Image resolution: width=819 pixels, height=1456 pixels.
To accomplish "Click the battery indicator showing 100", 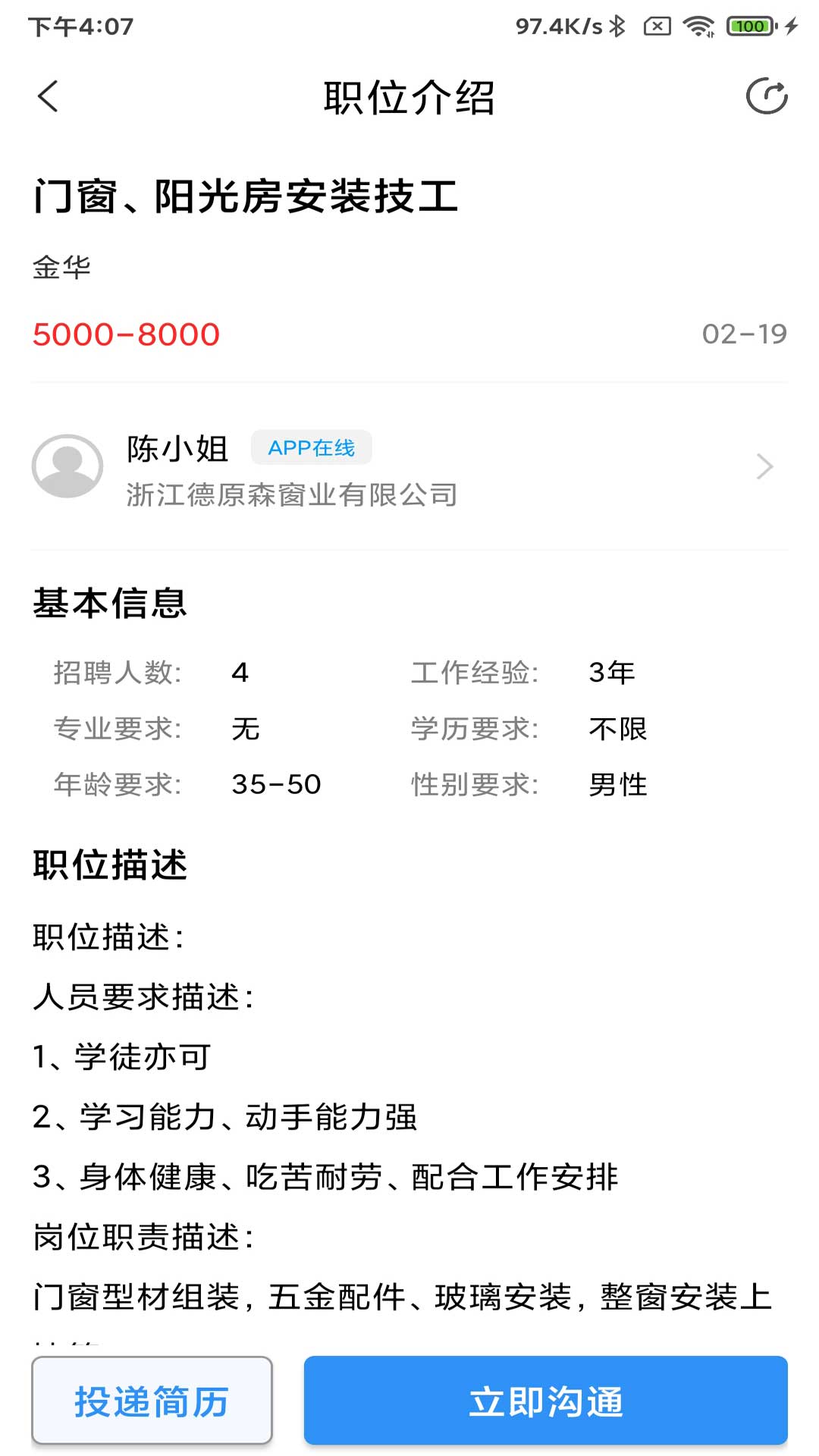I will coord(748,25).
